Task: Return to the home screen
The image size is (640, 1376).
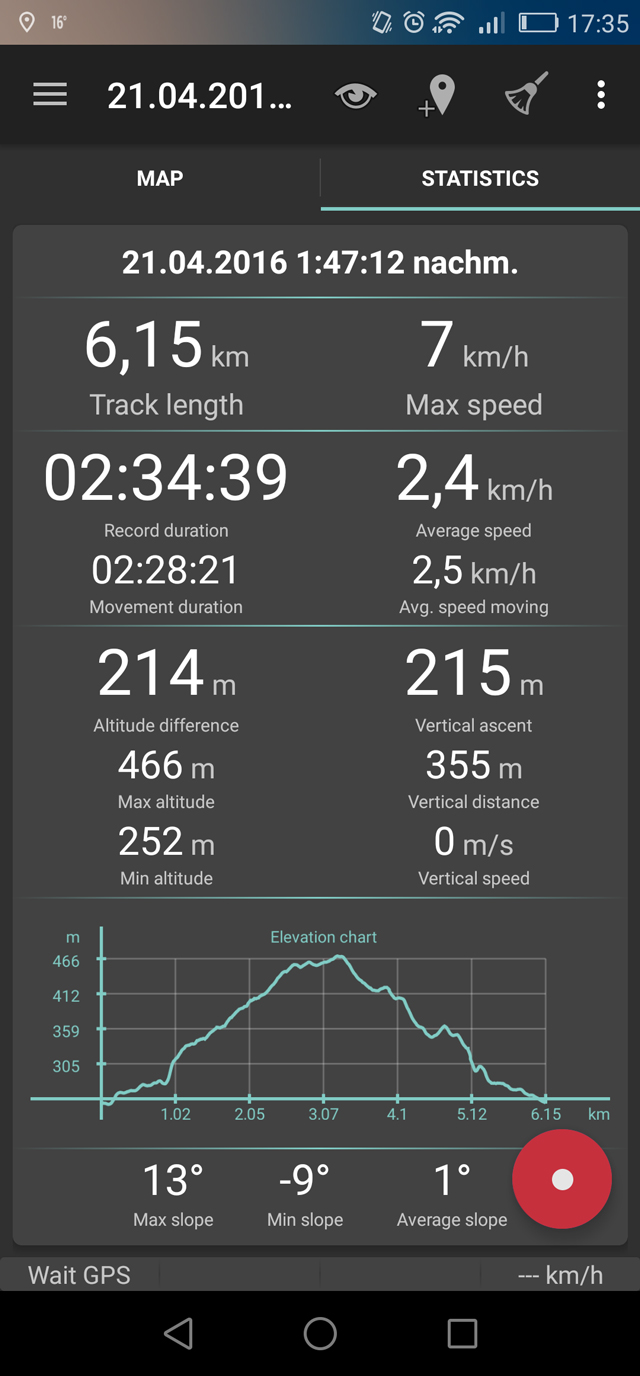Action: pos(320,1333)
